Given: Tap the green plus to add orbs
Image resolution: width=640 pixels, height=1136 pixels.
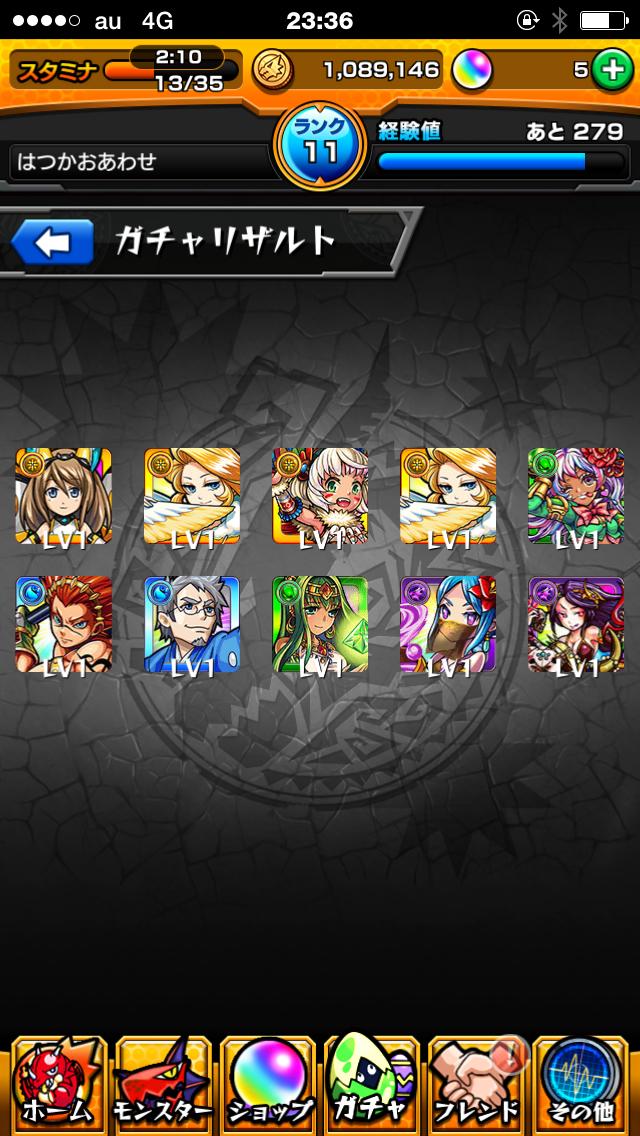Looking at the screenshot, I should pos(610,70).
